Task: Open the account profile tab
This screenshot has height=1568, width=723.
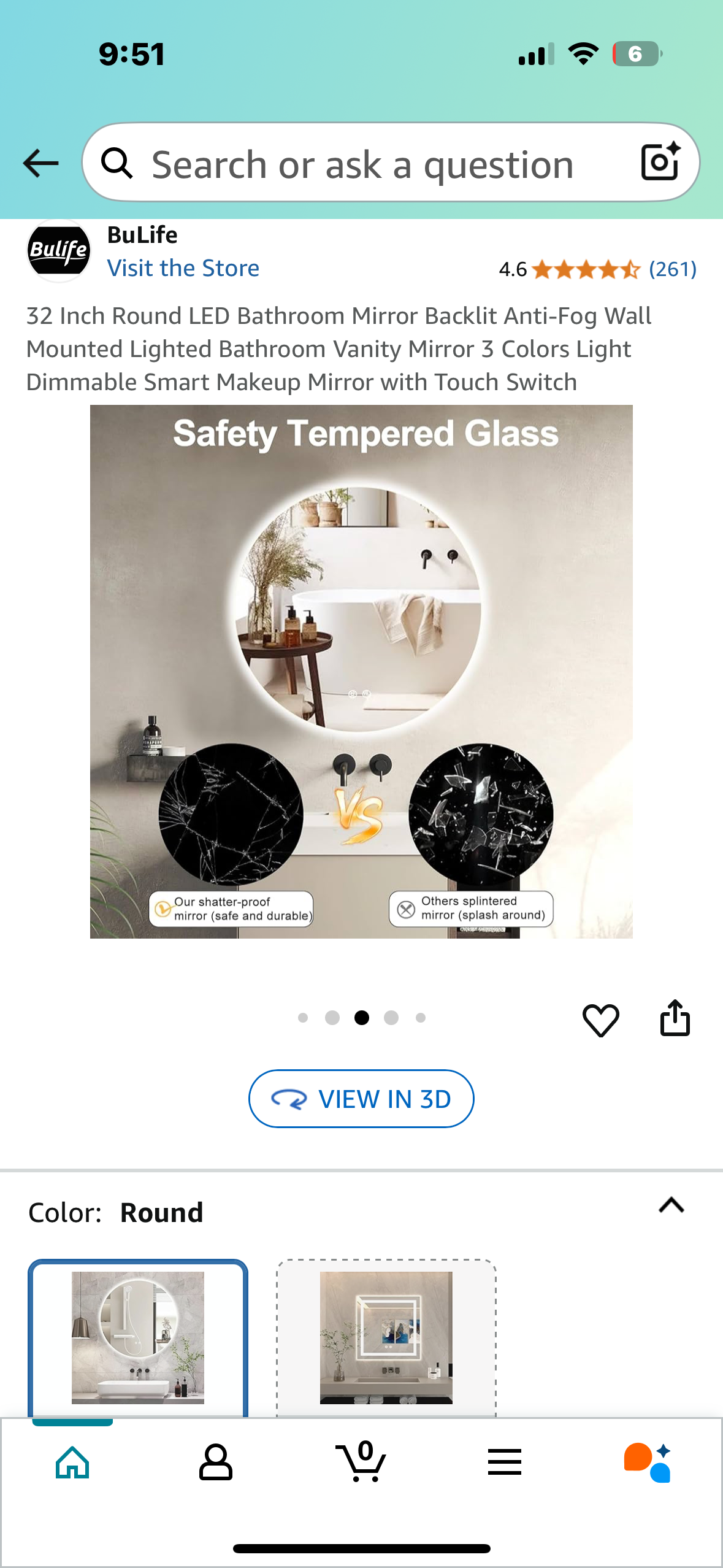Action: (x=216, y=1462)
